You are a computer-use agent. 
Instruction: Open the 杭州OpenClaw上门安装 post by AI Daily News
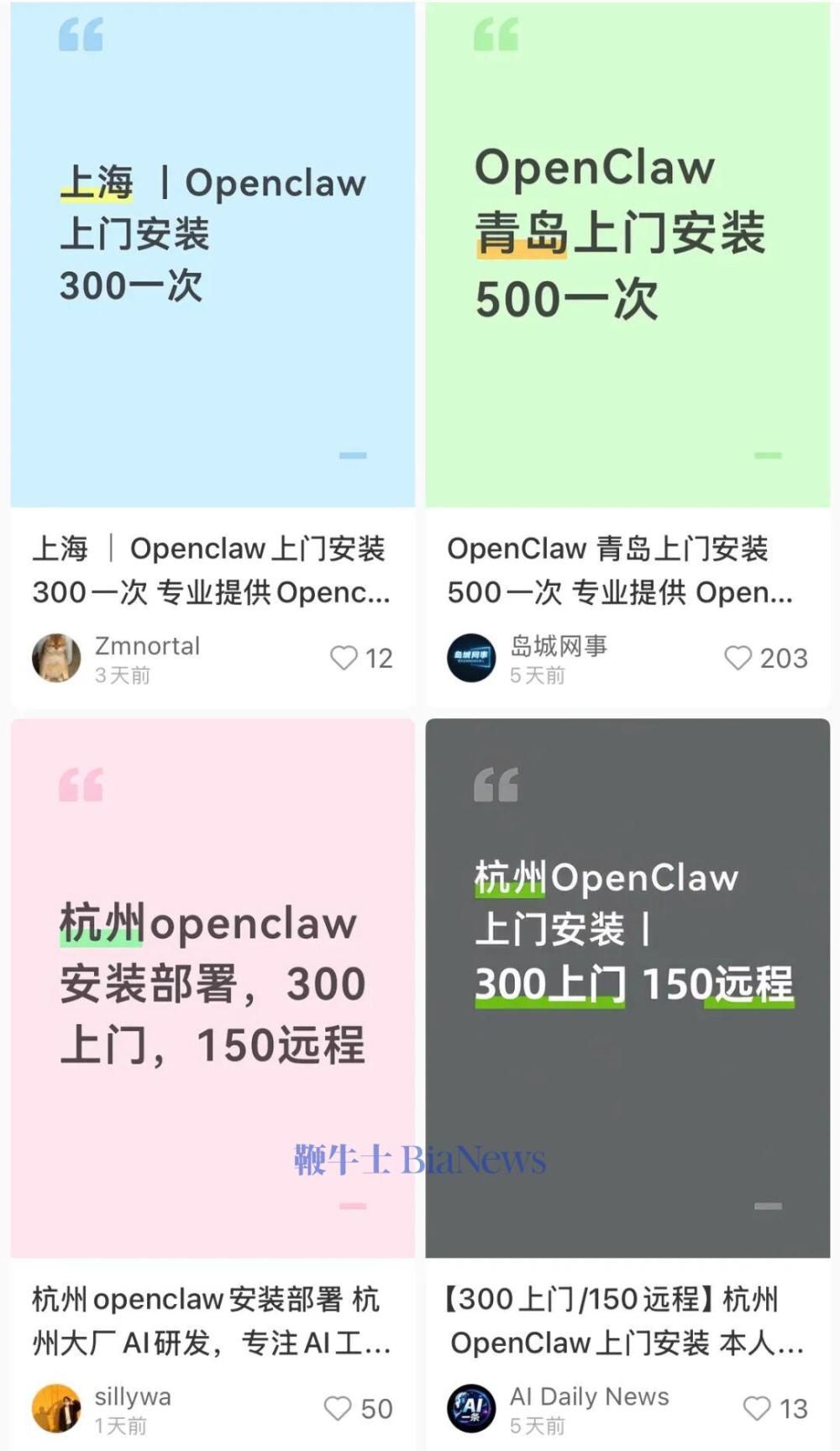click(627, 987)
